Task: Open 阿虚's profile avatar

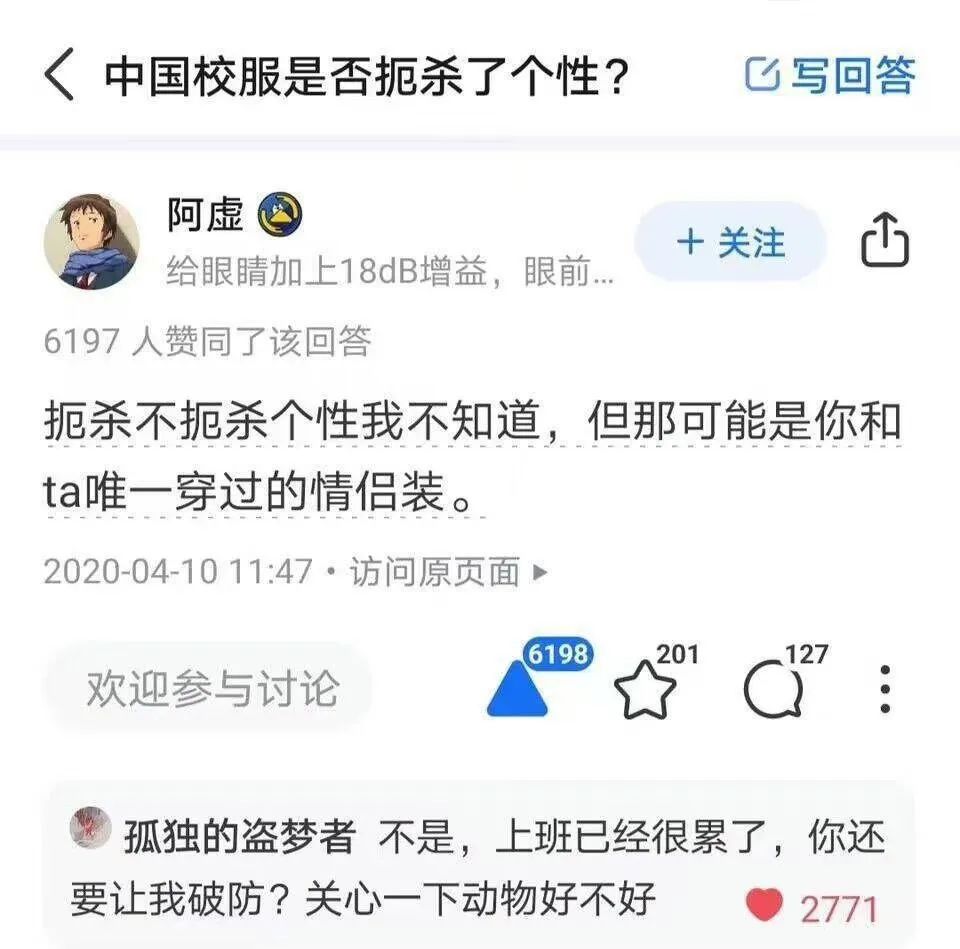Action: pos(92,242)
